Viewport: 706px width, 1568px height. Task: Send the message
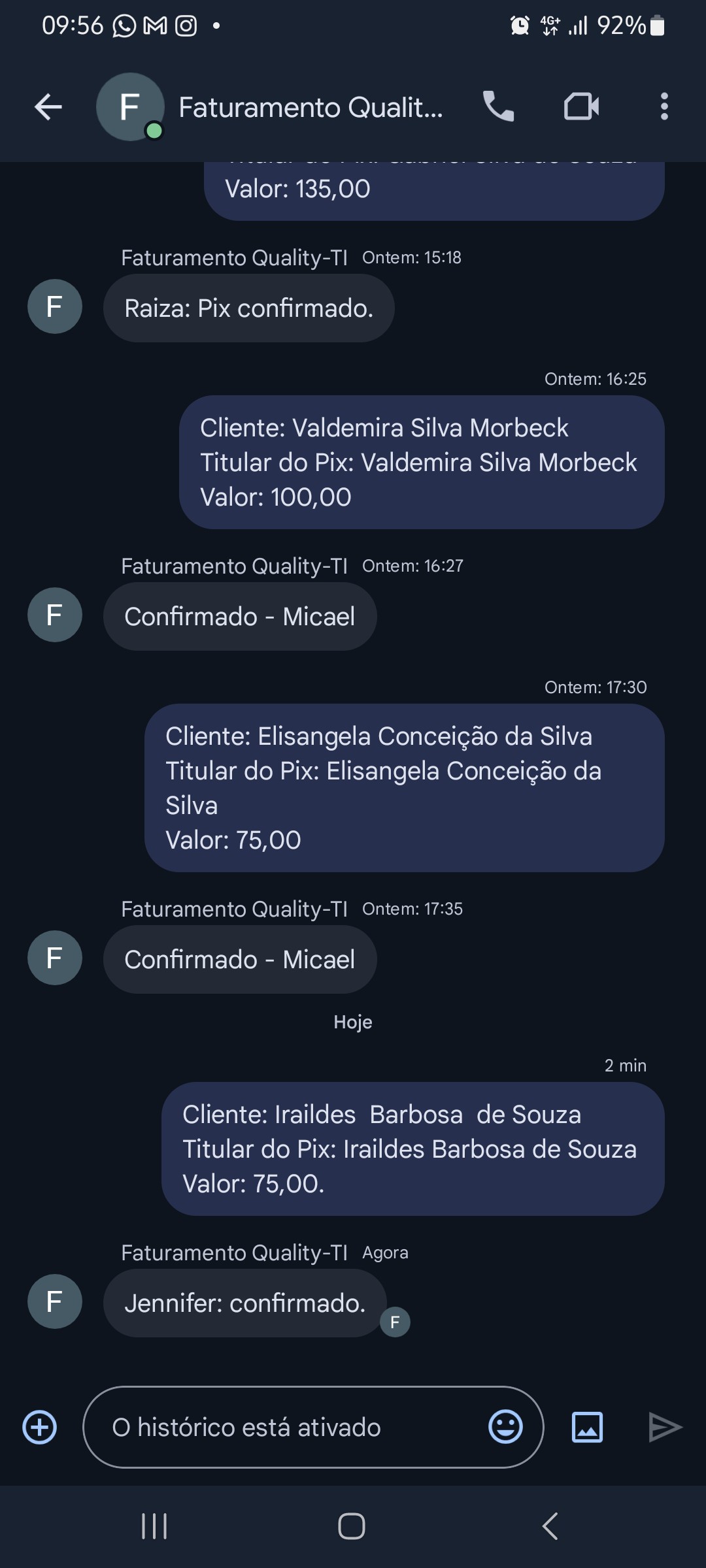(x=665, y=1428)
